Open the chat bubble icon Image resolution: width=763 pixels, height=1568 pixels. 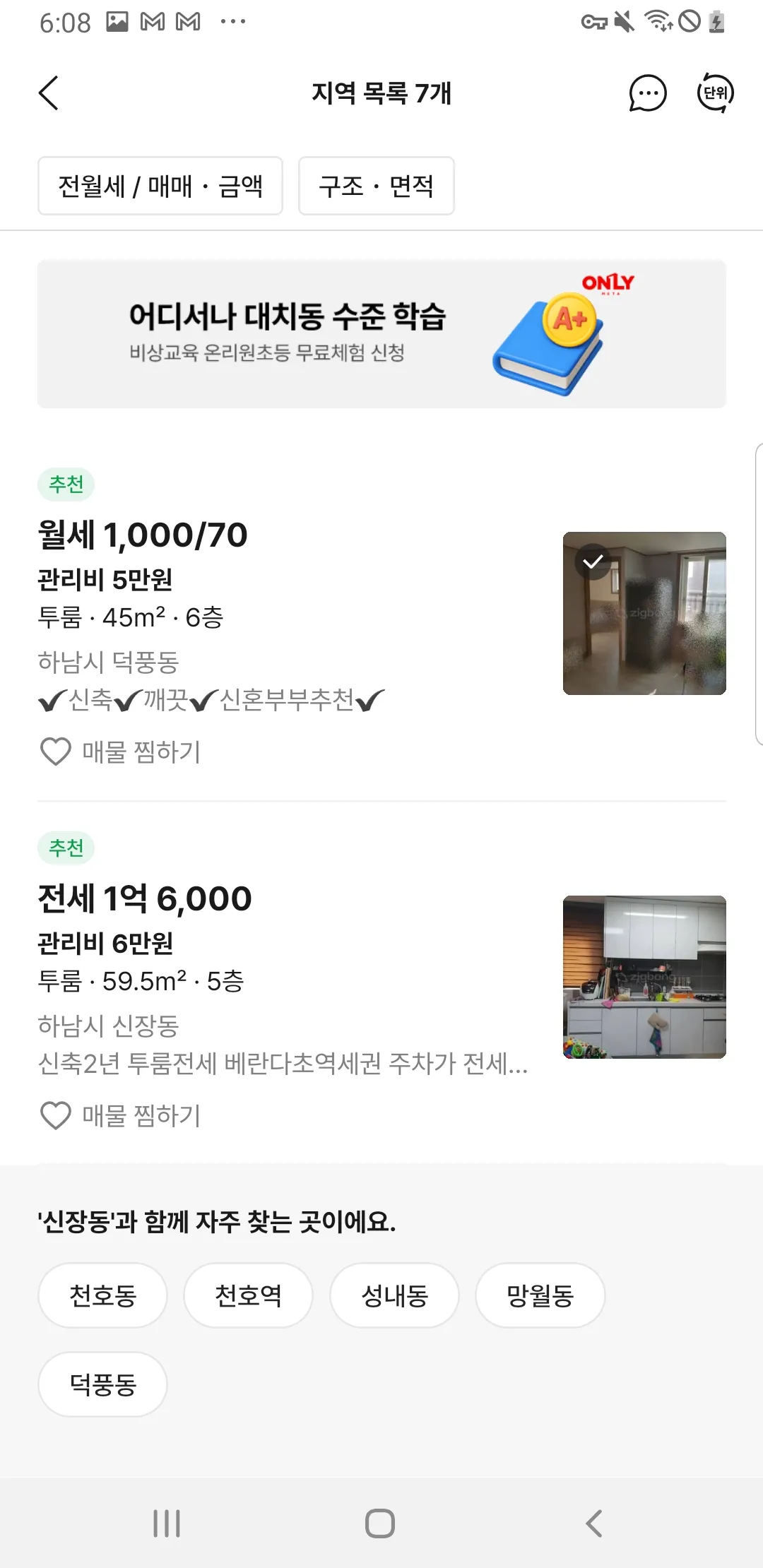click(647, 93)
